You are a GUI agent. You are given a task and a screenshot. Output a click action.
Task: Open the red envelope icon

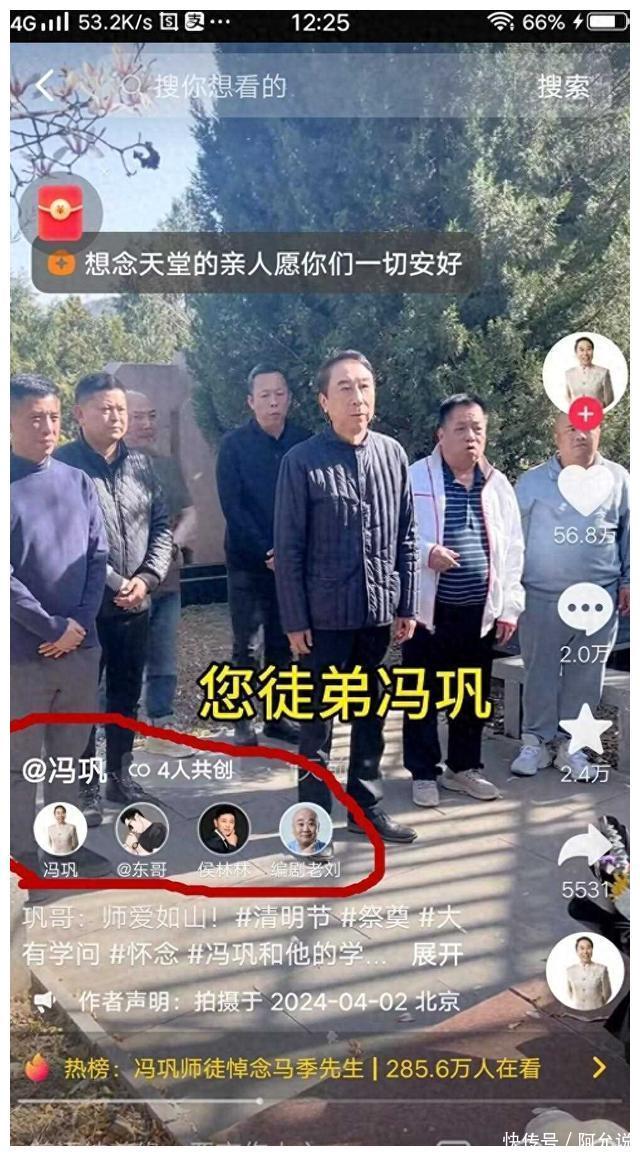pyautogui.click(x=60, y=213)
